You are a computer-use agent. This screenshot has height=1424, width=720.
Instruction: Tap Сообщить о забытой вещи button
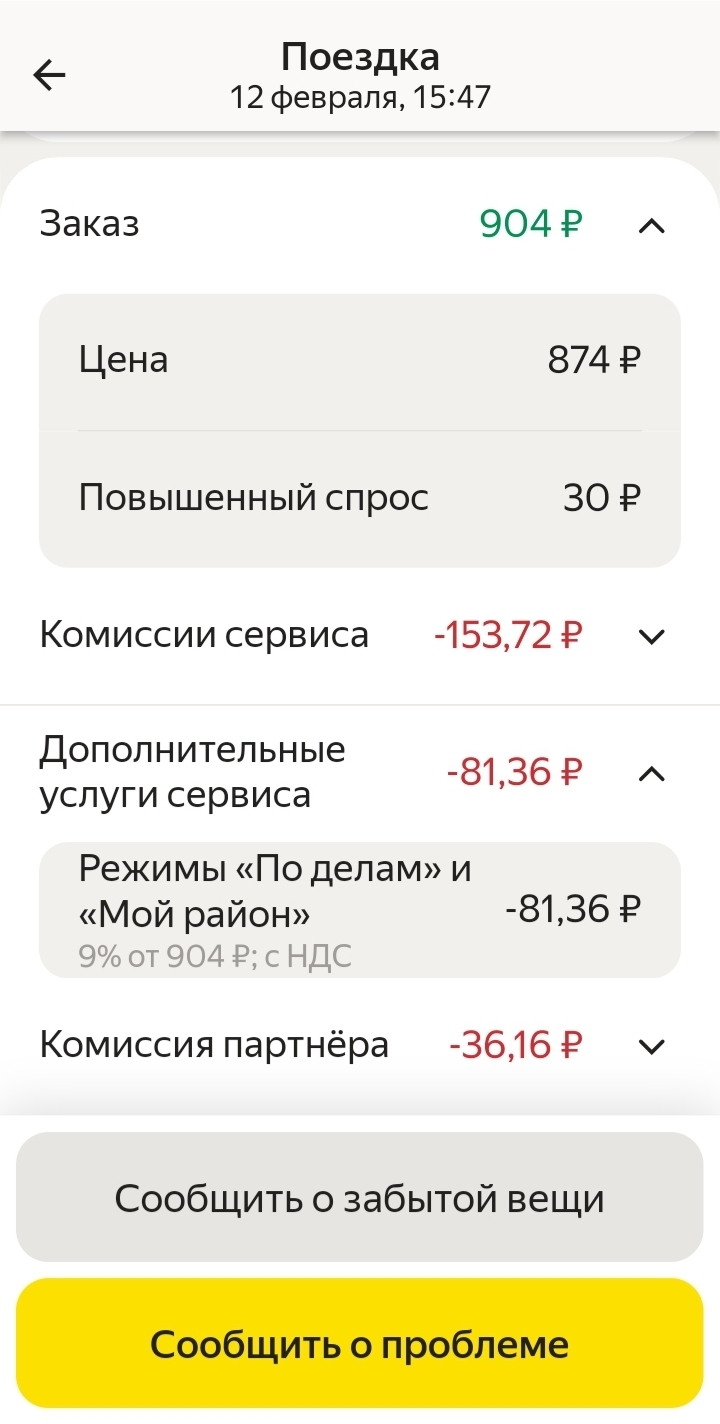(x=359, y=1197)
